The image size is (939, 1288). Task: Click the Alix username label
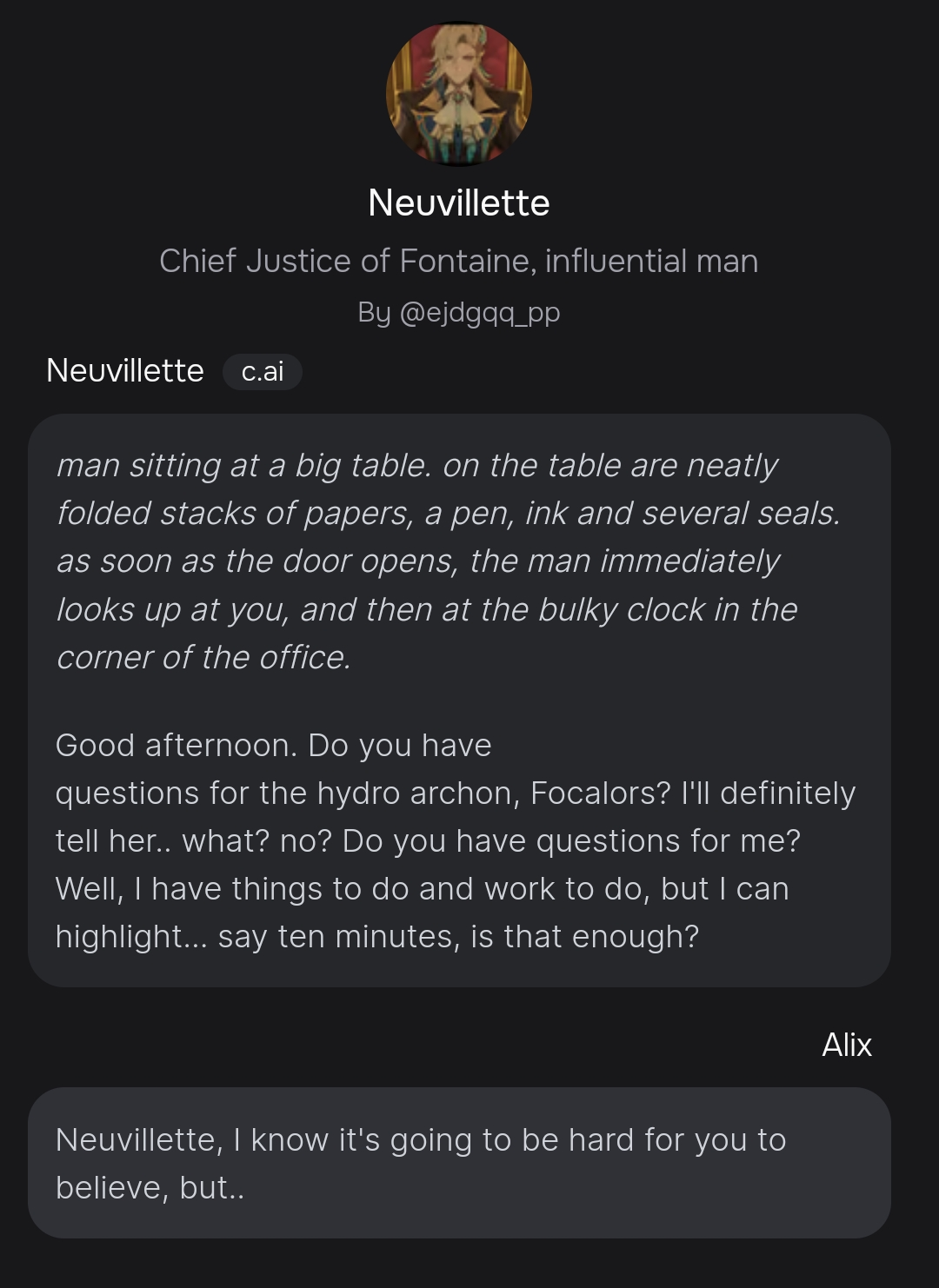tap(848, 1046)
